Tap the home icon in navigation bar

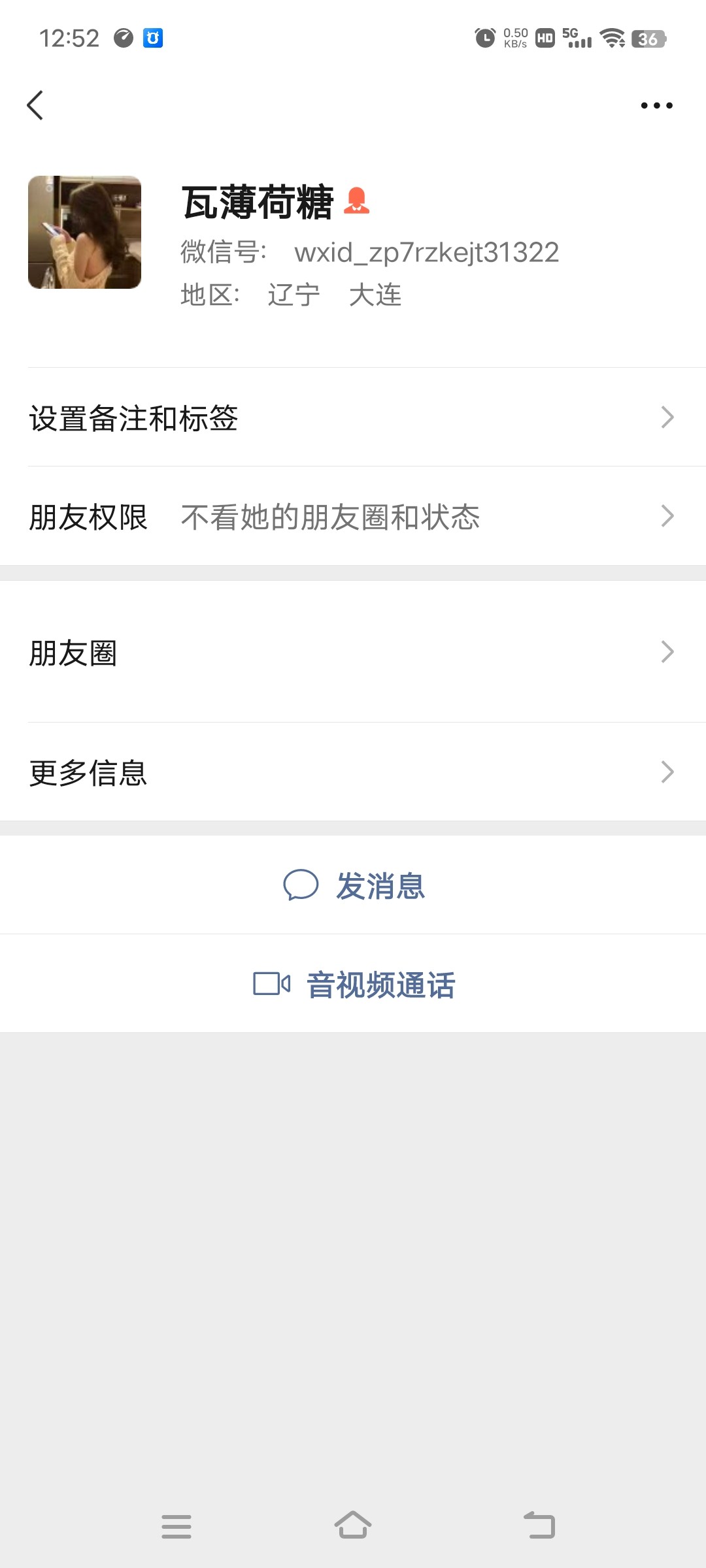pos(353,1525)
